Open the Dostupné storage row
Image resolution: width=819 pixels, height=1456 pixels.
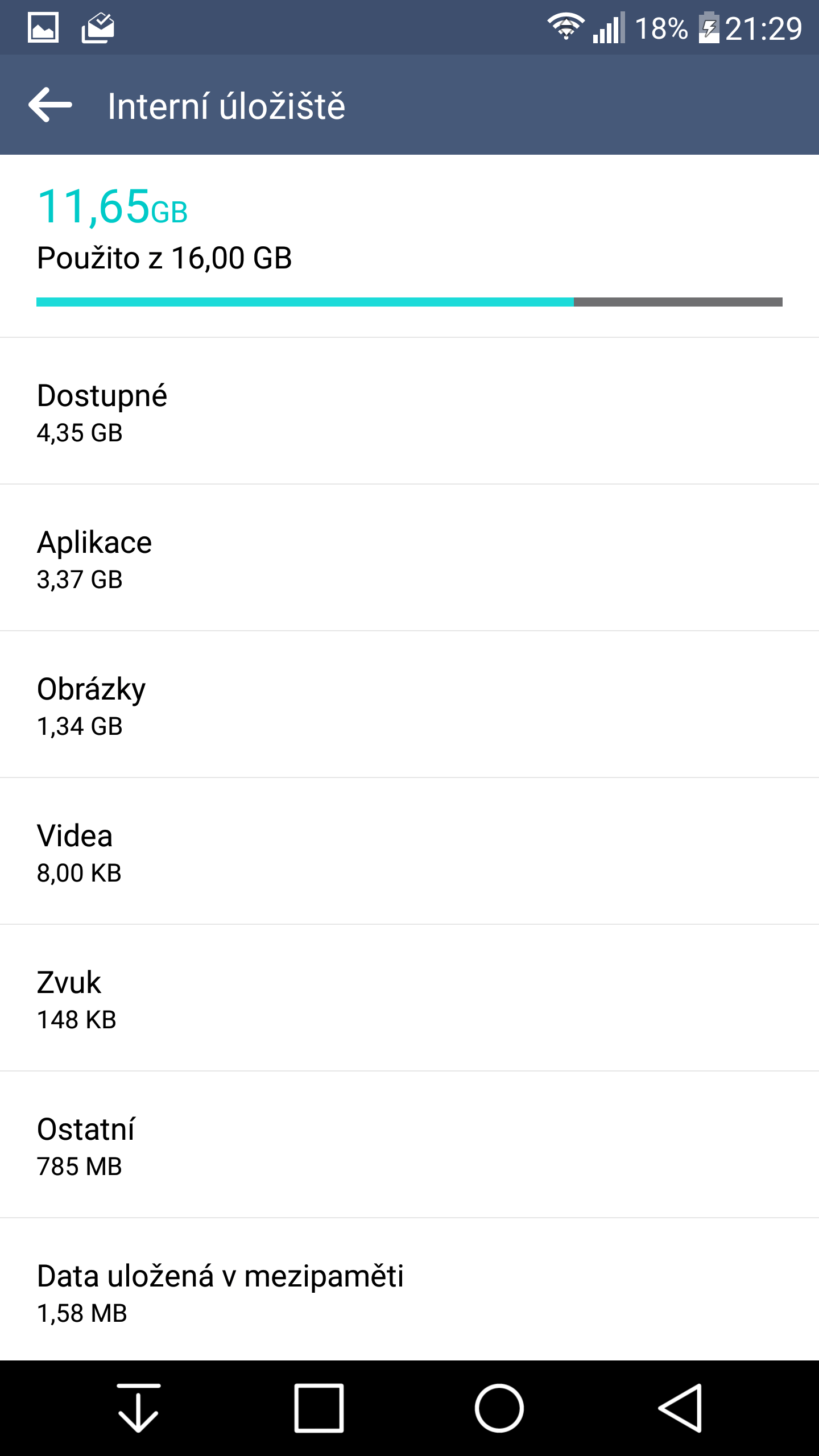(409, 411)
